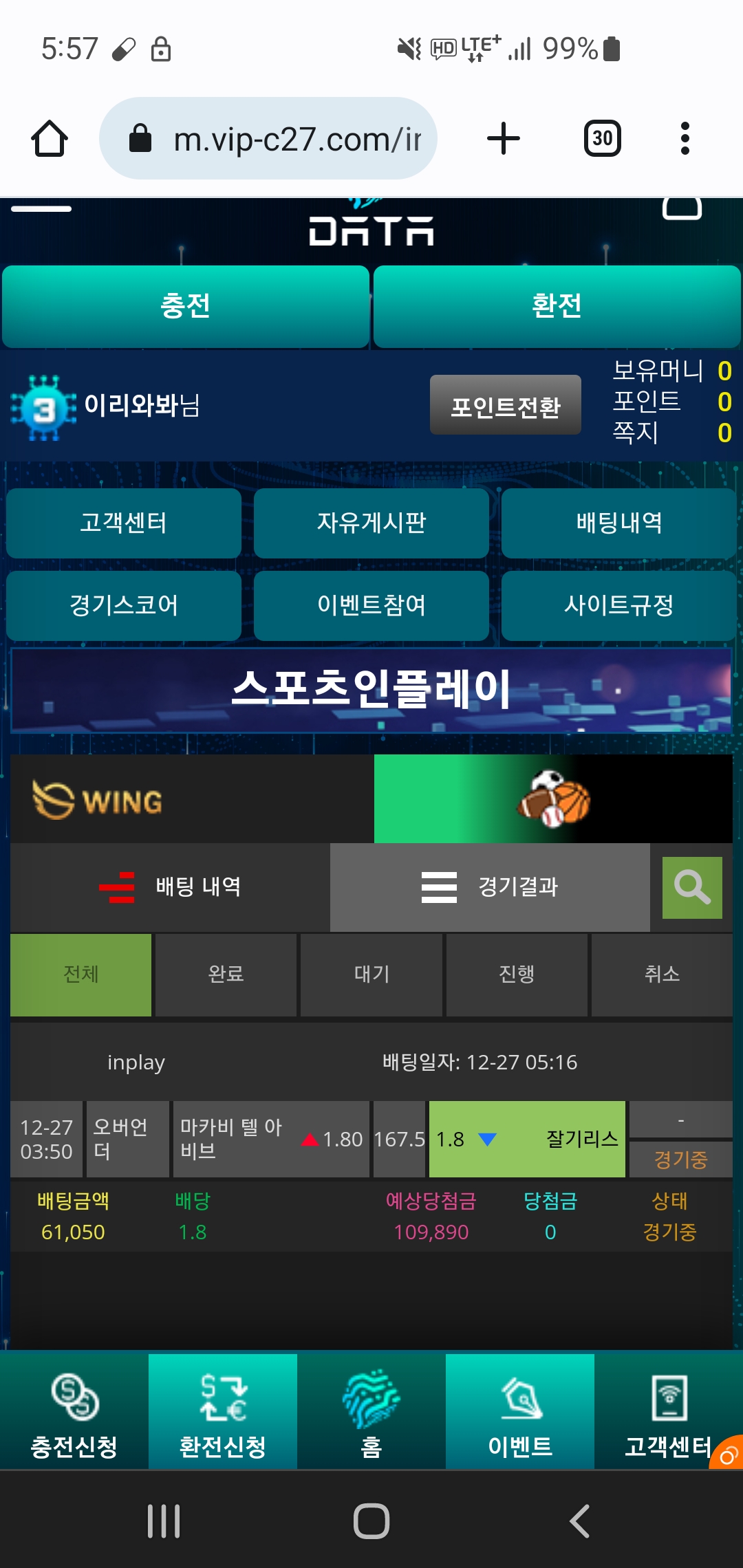
Task: Open 이벤트참여
Action: point(371,606)
